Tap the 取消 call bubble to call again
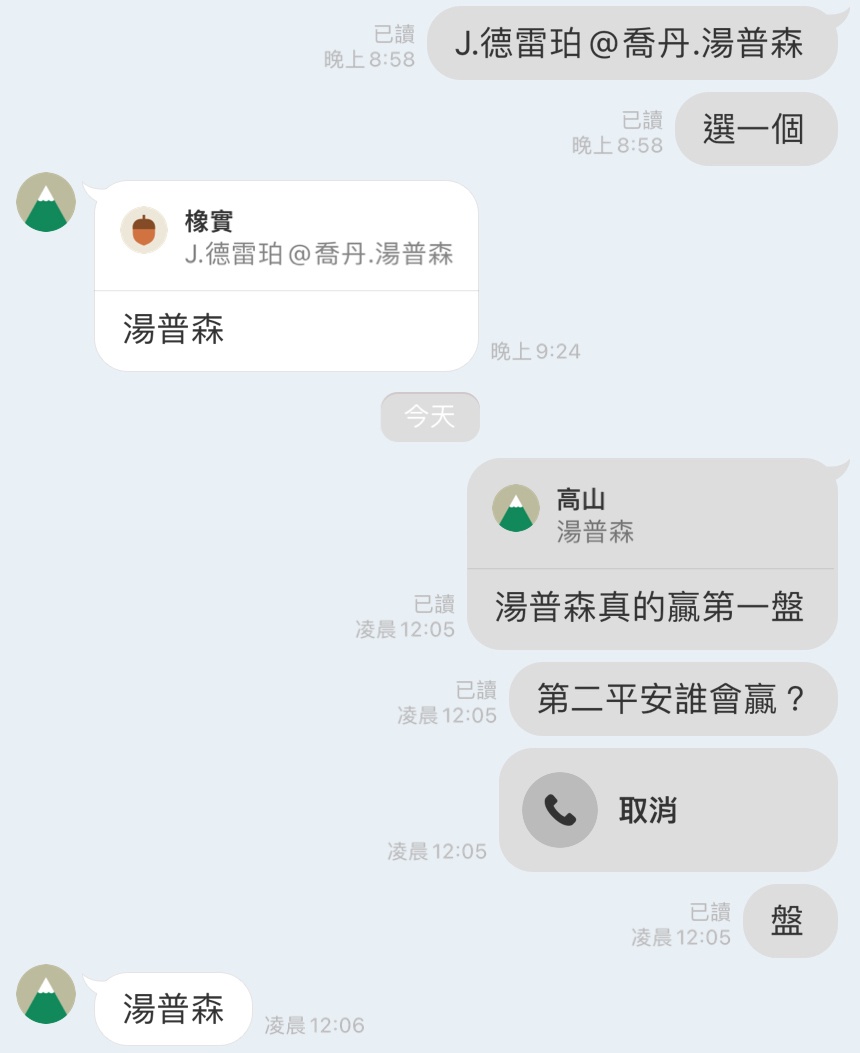The image size is (860, 1053). 667,810
